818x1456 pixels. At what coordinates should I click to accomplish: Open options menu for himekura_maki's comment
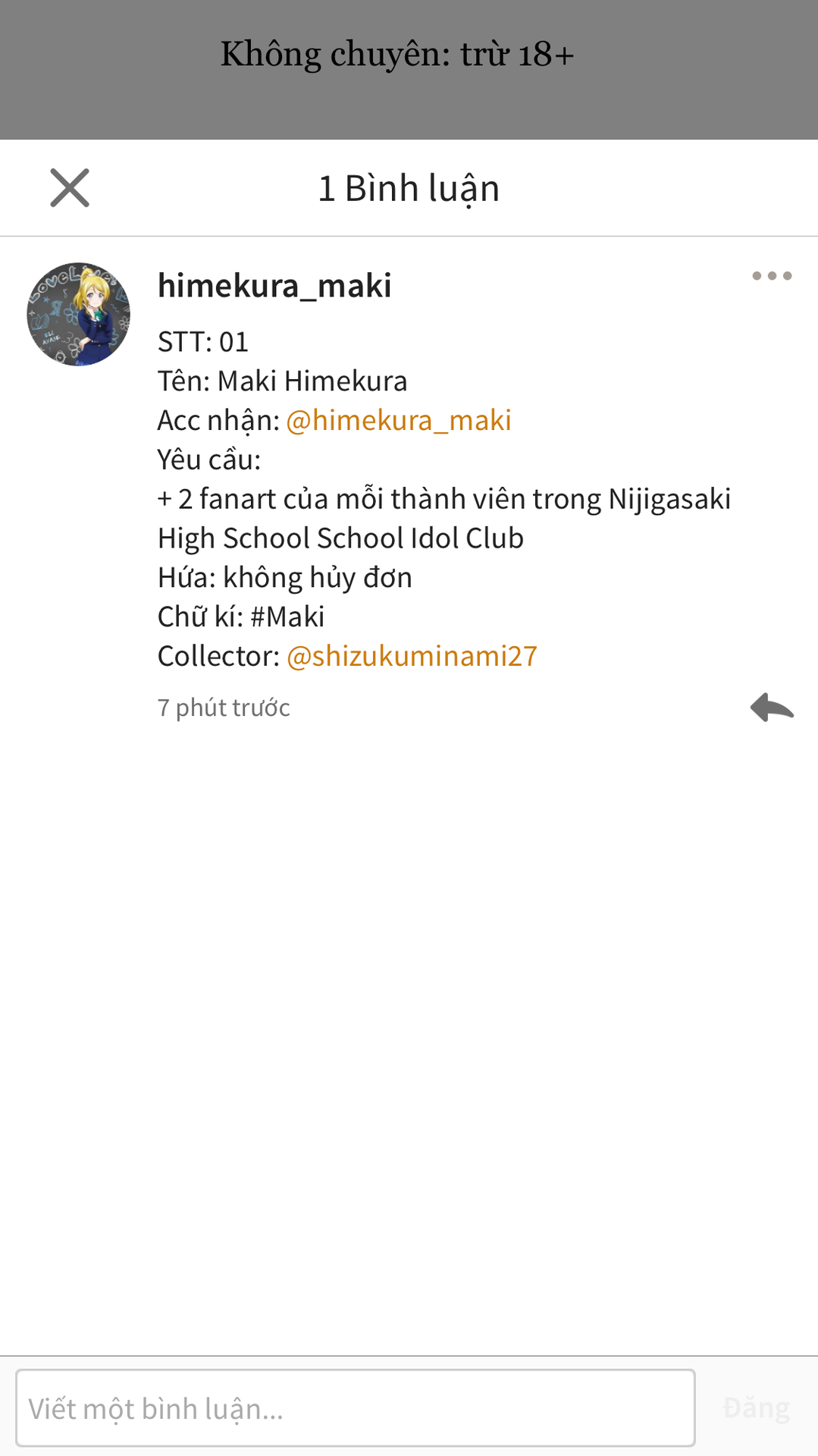(771, 276)
